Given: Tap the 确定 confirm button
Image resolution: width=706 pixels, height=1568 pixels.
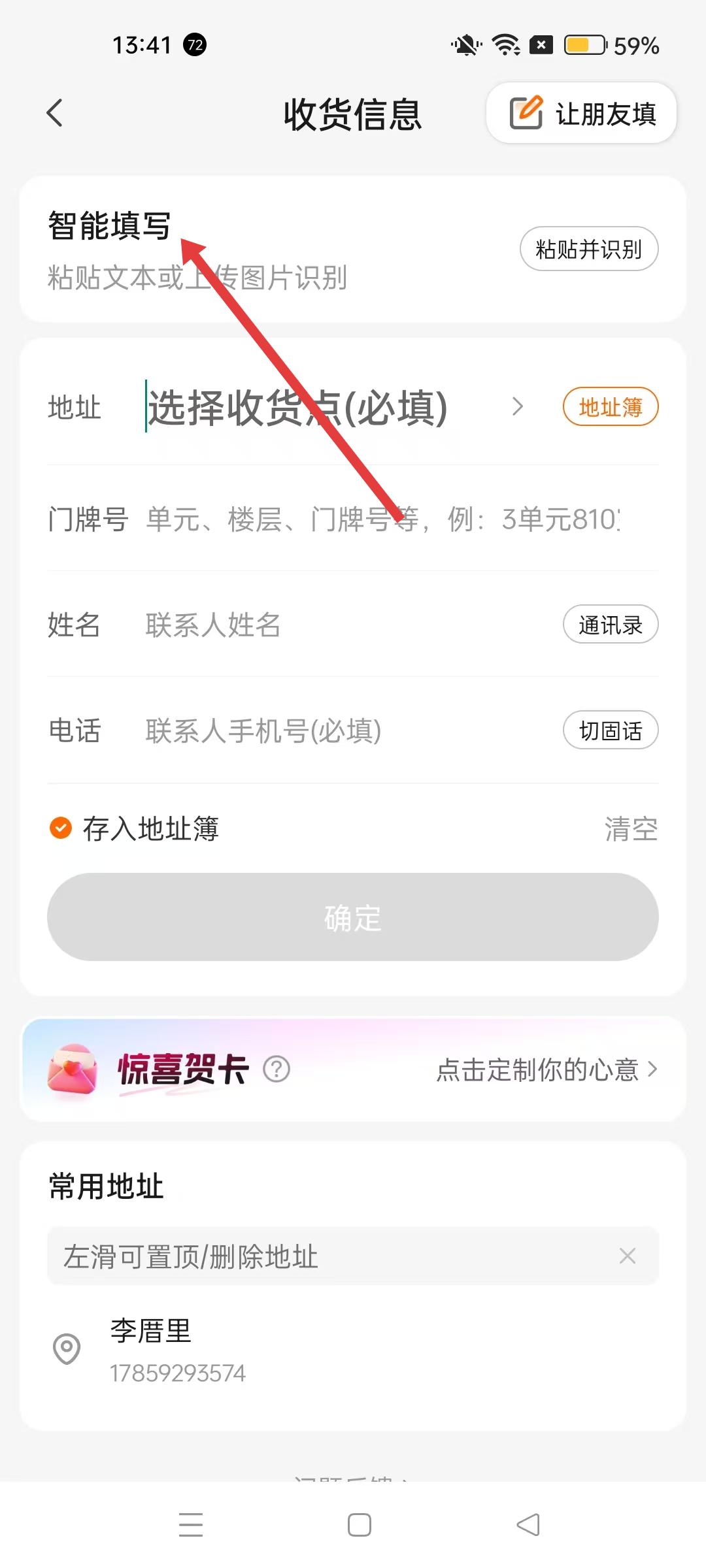Looking at the screenshot, I should (353, 917).
